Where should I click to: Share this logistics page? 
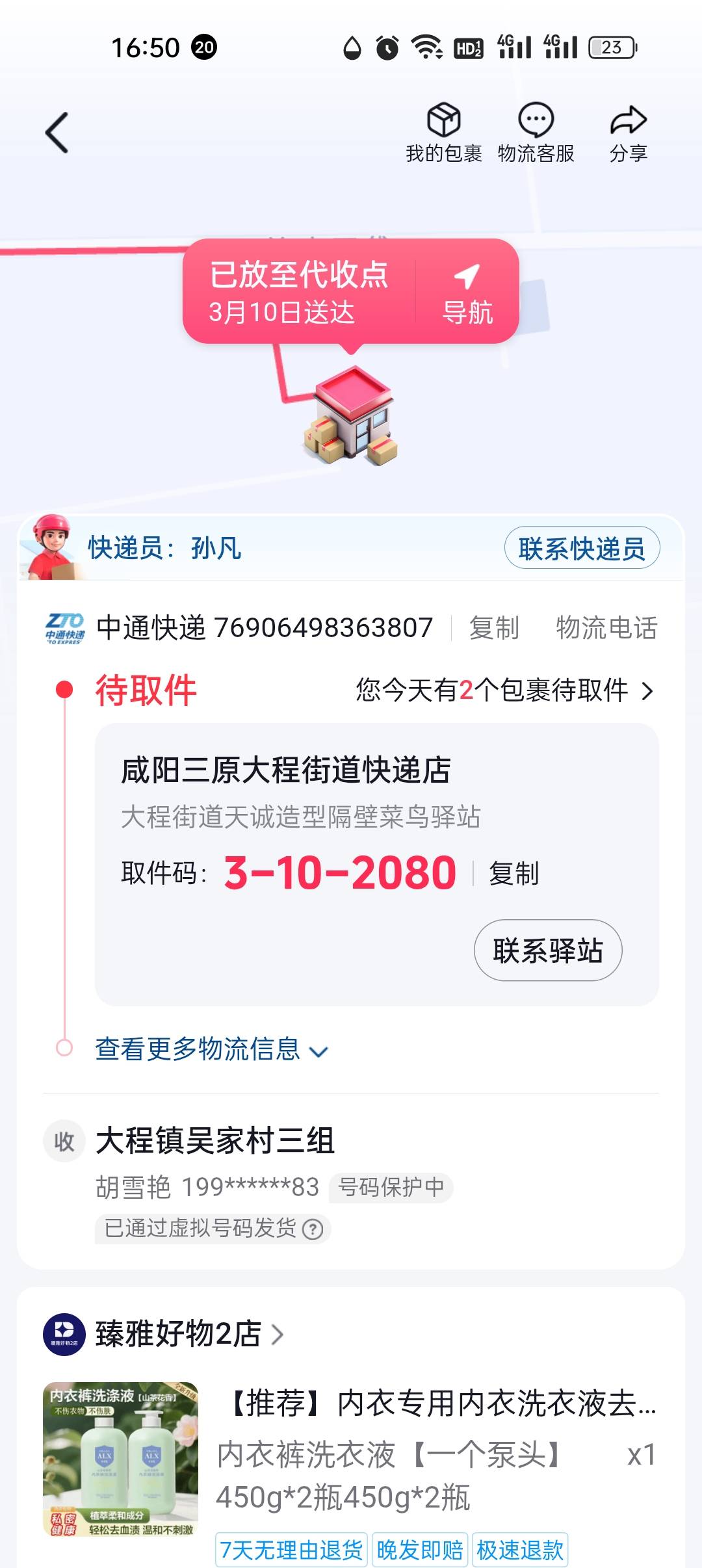[x=628, y=133]
